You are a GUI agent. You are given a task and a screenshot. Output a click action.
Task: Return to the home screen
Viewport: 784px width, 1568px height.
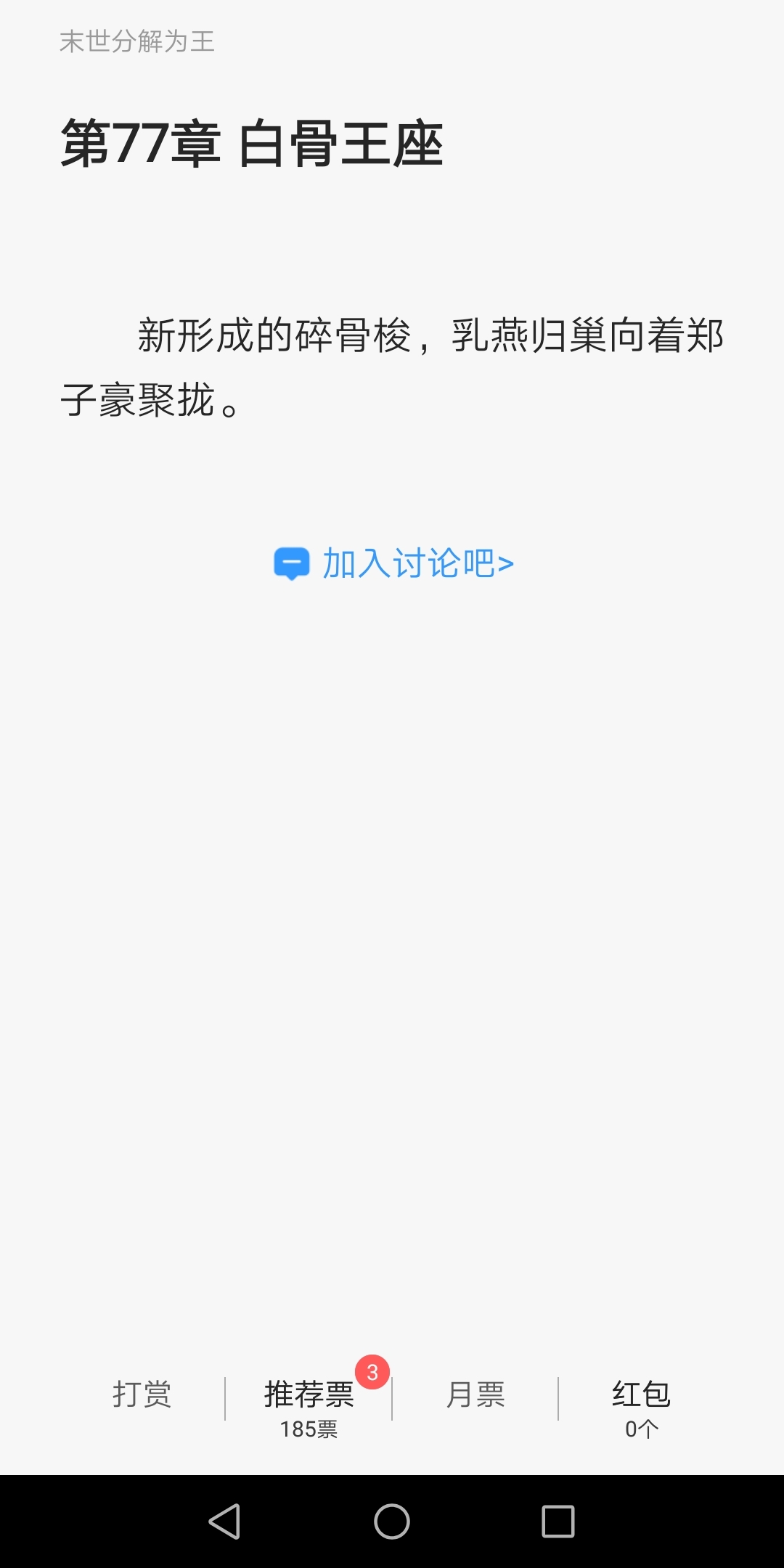click(x=392, y=1522)
